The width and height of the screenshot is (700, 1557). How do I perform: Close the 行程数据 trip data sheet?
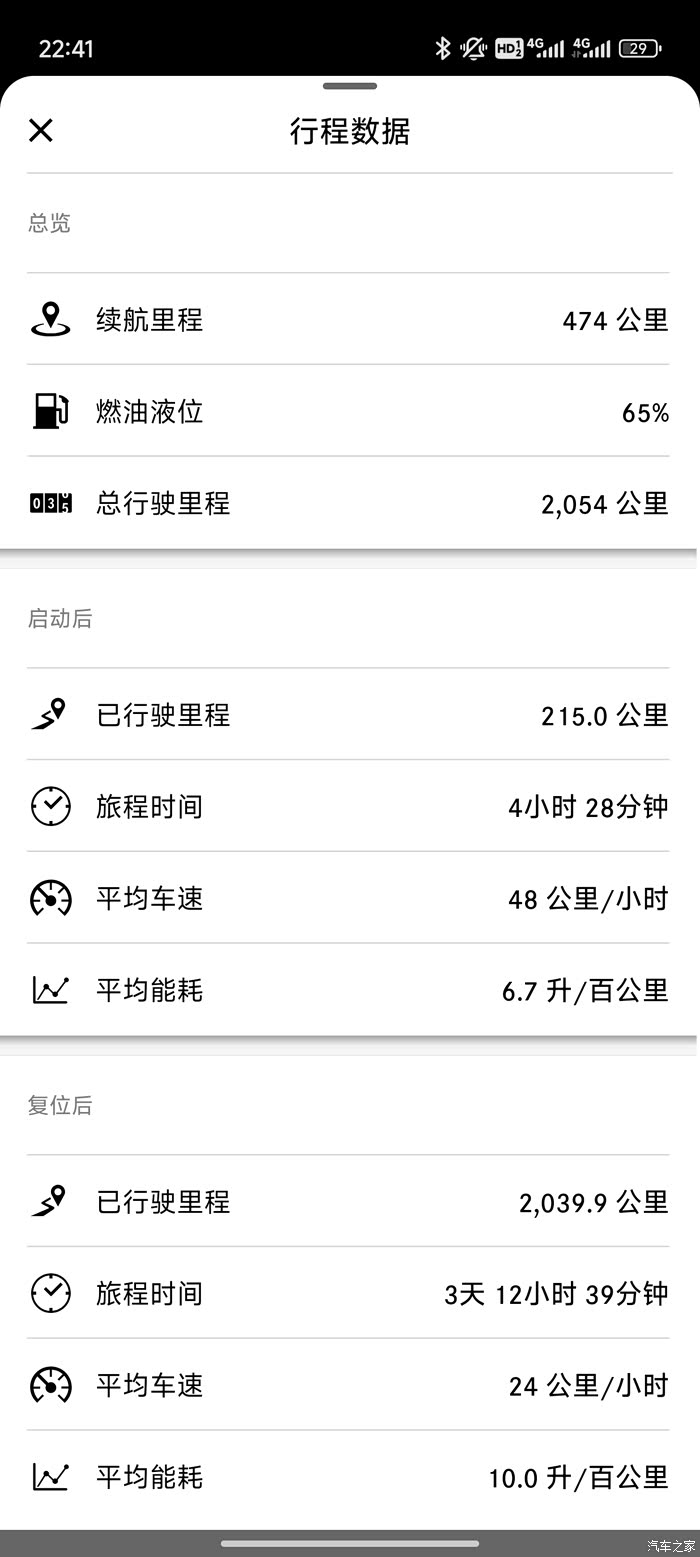[x=41, y=130]
